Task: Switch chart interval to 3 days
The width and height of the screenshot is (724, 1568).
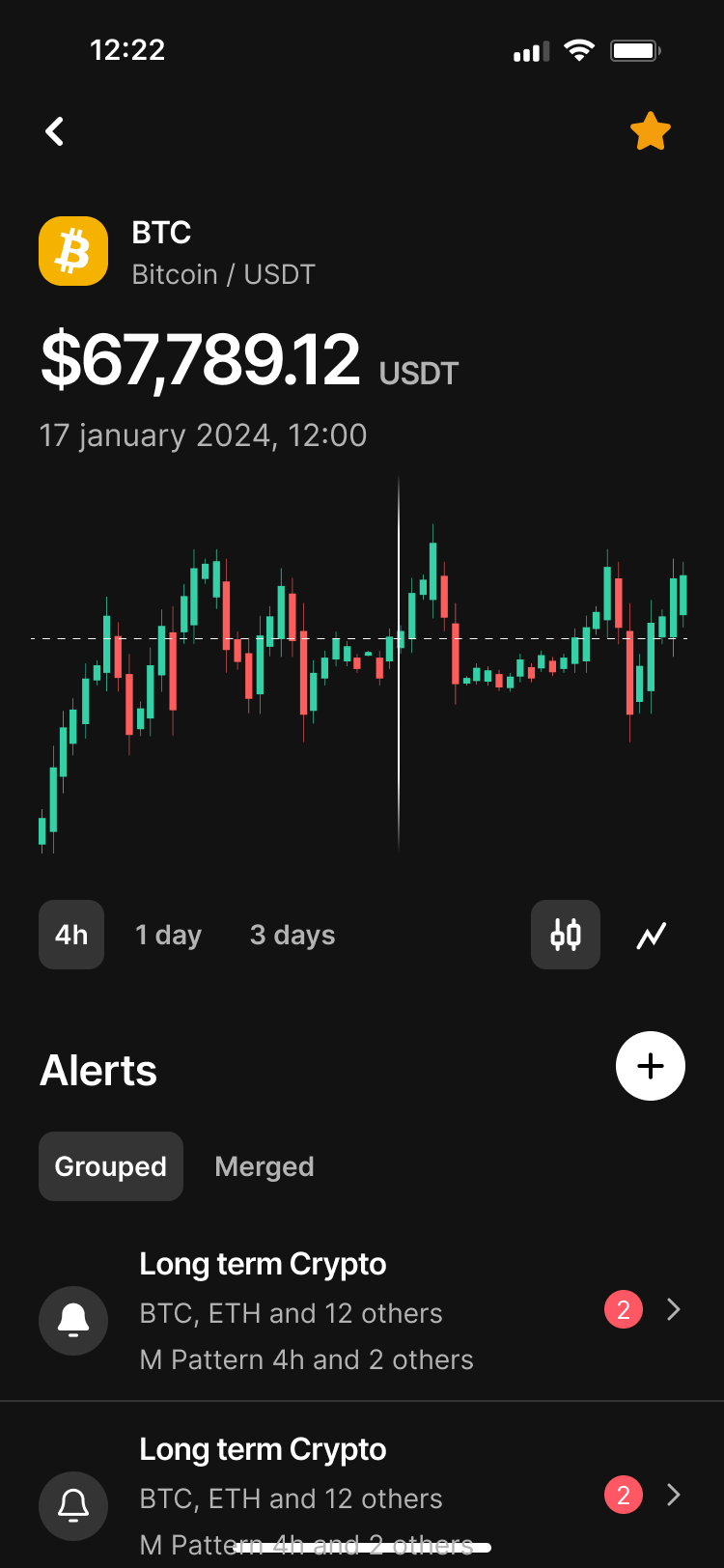Action: 292,935
